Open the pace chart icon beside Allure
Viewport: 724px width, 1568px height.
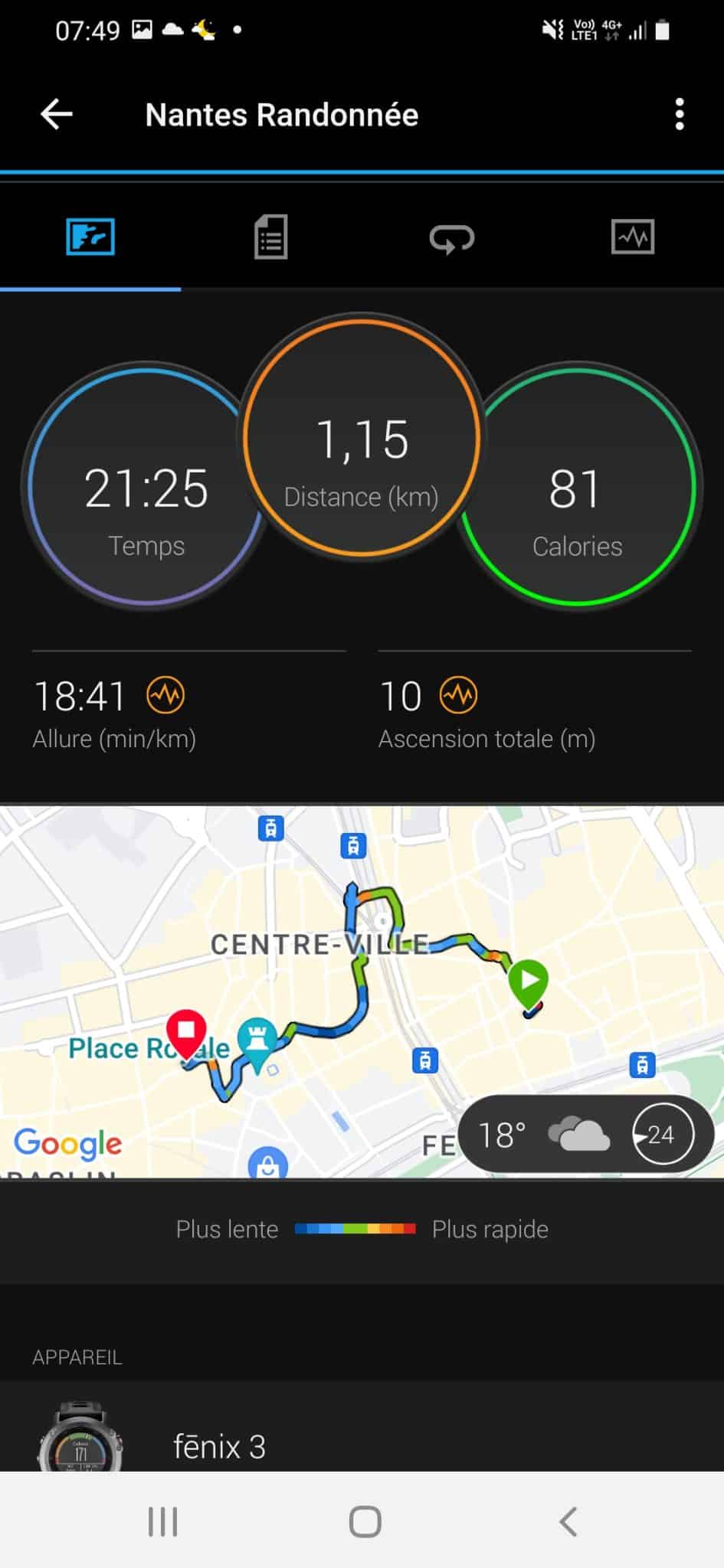tap(165, 695)
